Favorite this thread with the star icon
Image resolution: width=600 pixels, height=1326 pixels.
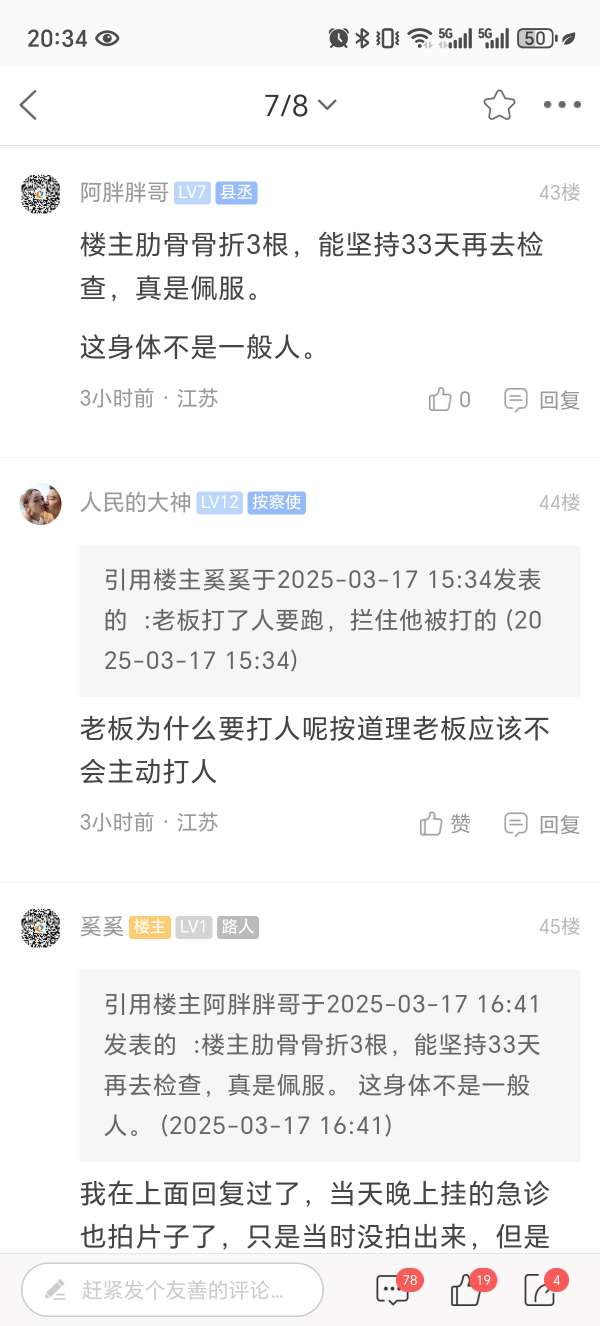click(x=499, y=105)
